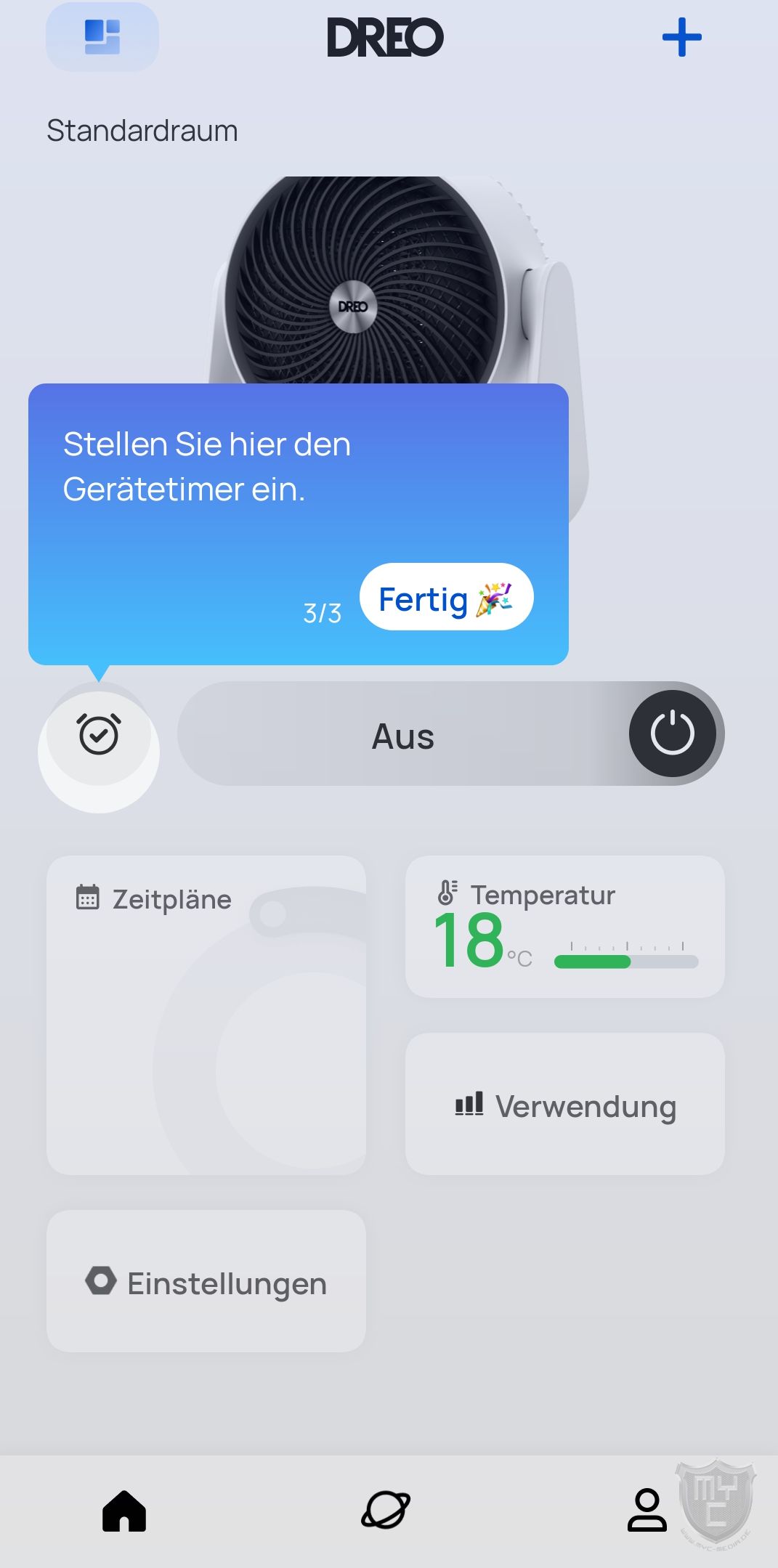Turn on the fan with power button
This screenshot has height=1568, width=778.
(672, 734)
